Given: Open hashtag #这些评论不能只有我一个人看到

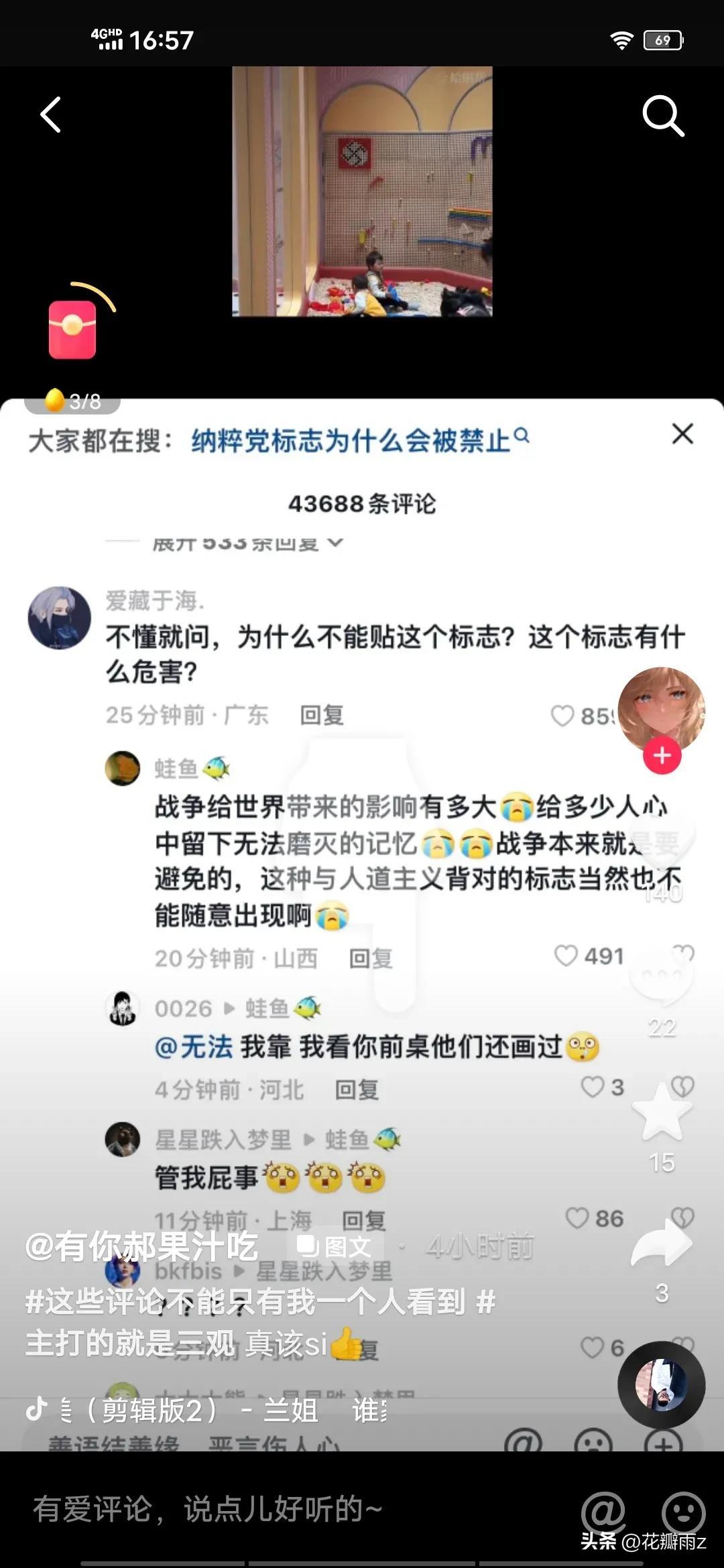Looking at the screenshot, I should pyautogui.click(x=245, y=1302).
